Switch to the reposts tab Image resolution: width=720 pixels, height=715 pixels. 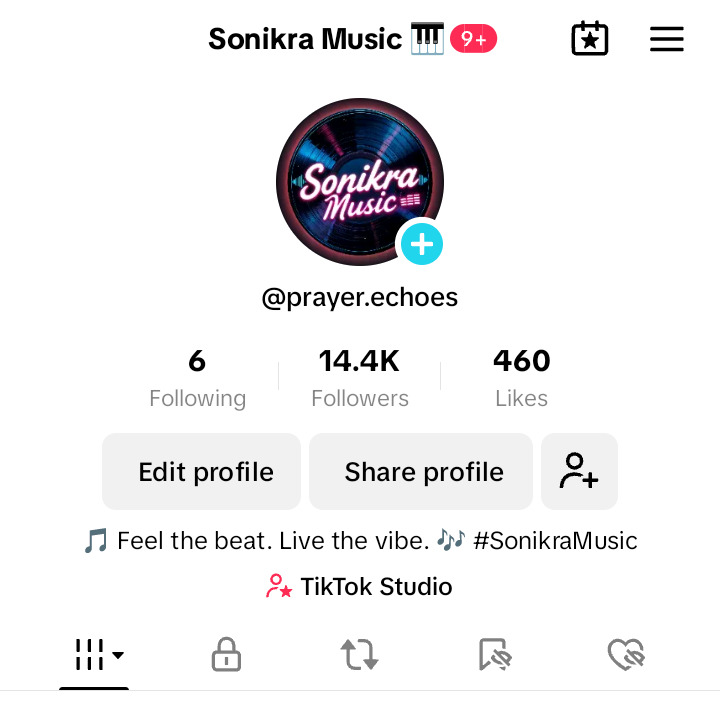pos(359,656)
